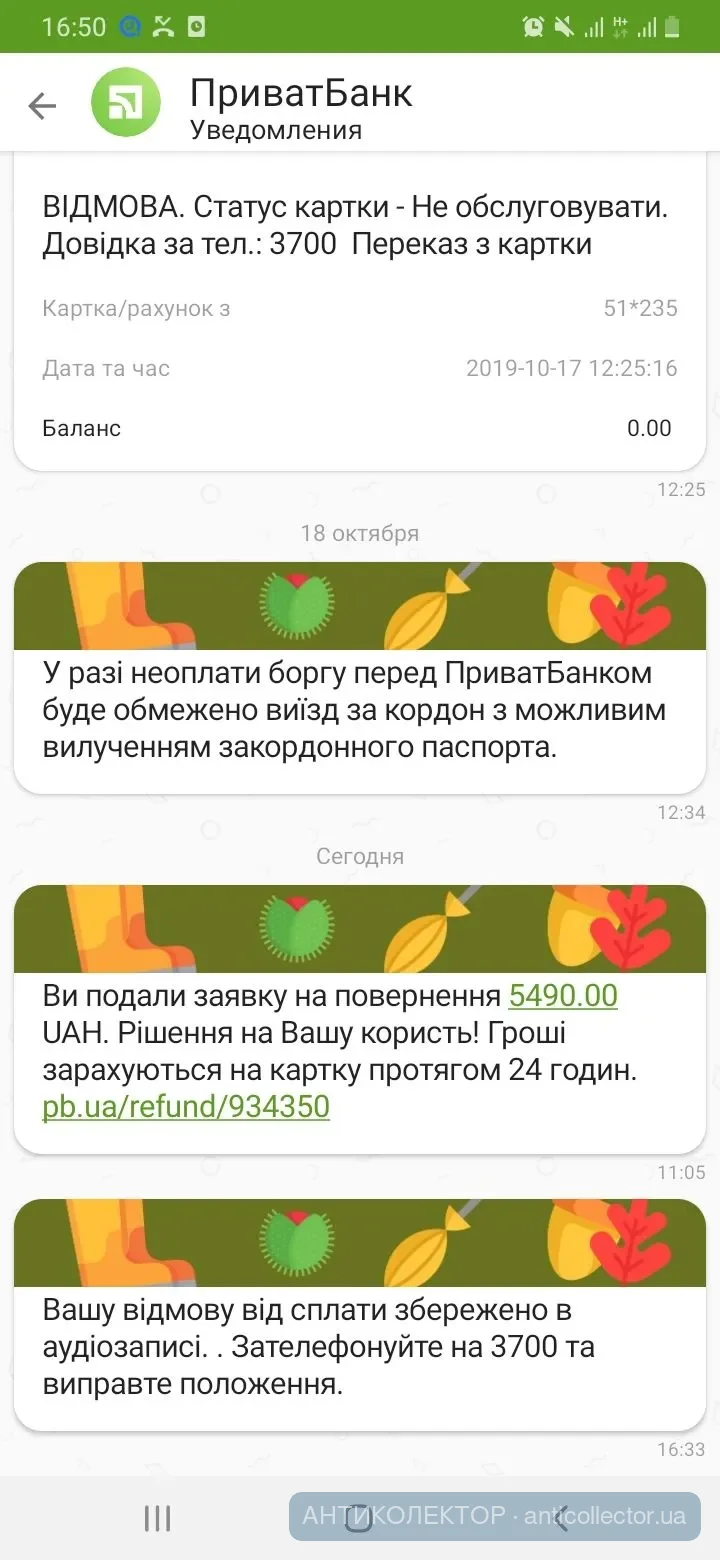The height and width of the screenshot is (1560, 720).
Task: Tap the home navigation button
Action: point(360,1518)
